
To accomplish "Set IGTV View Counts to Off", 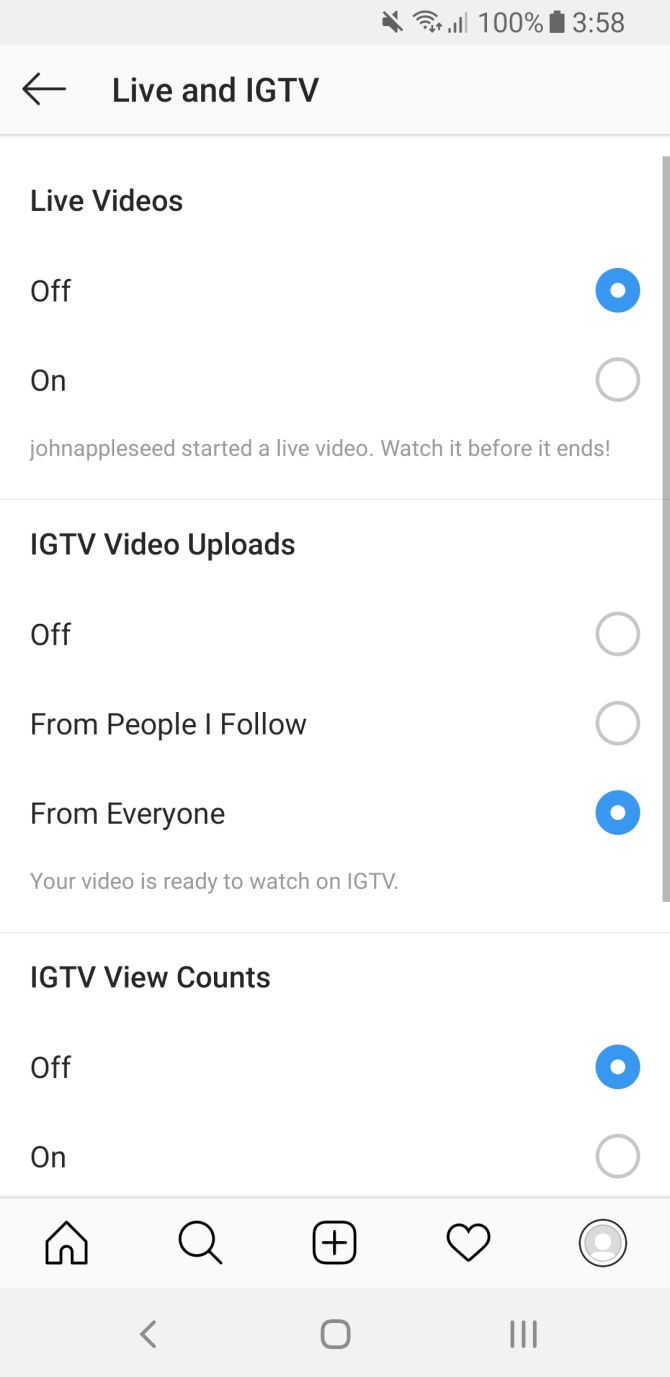I will tap(617, 1067).
